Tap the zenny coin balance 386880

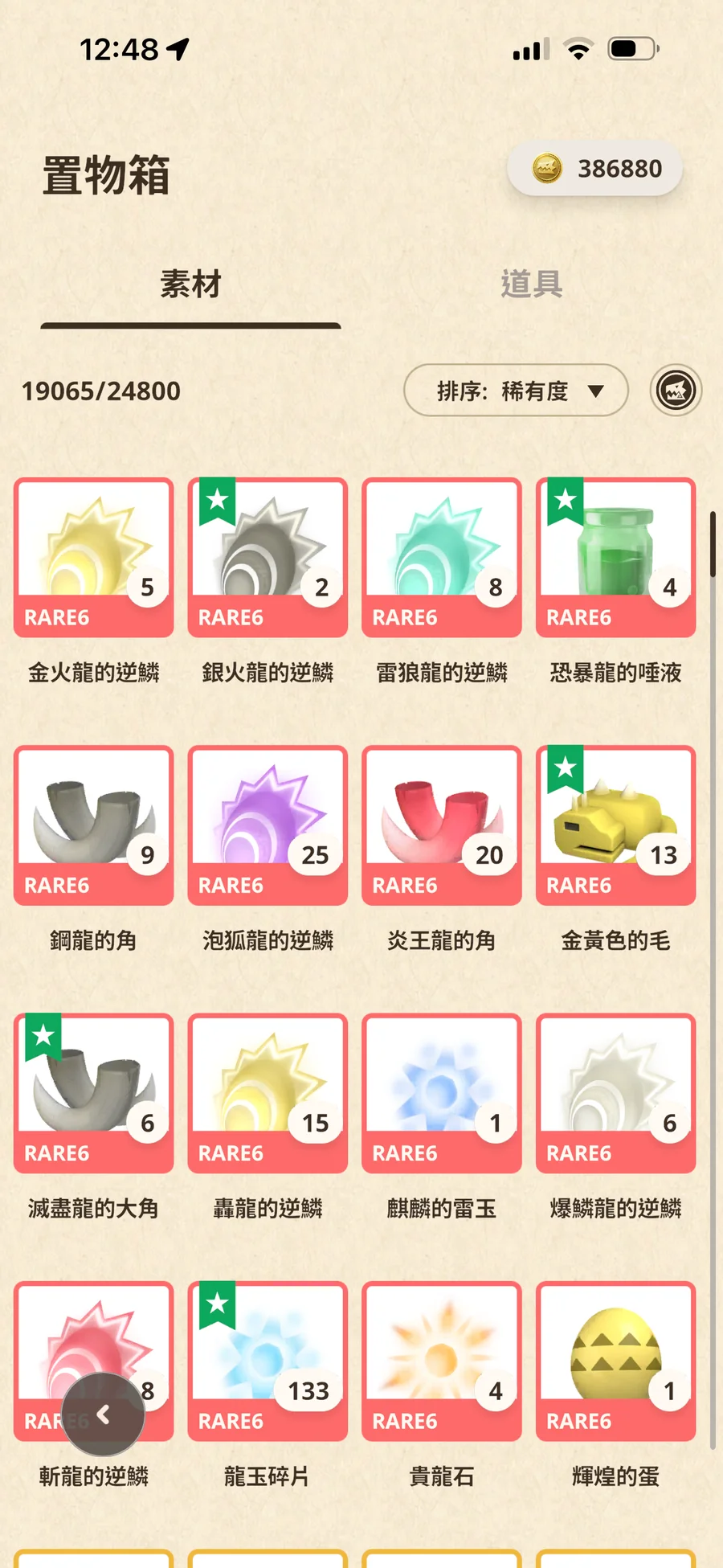pyautogui.click(x=595, y=169)
